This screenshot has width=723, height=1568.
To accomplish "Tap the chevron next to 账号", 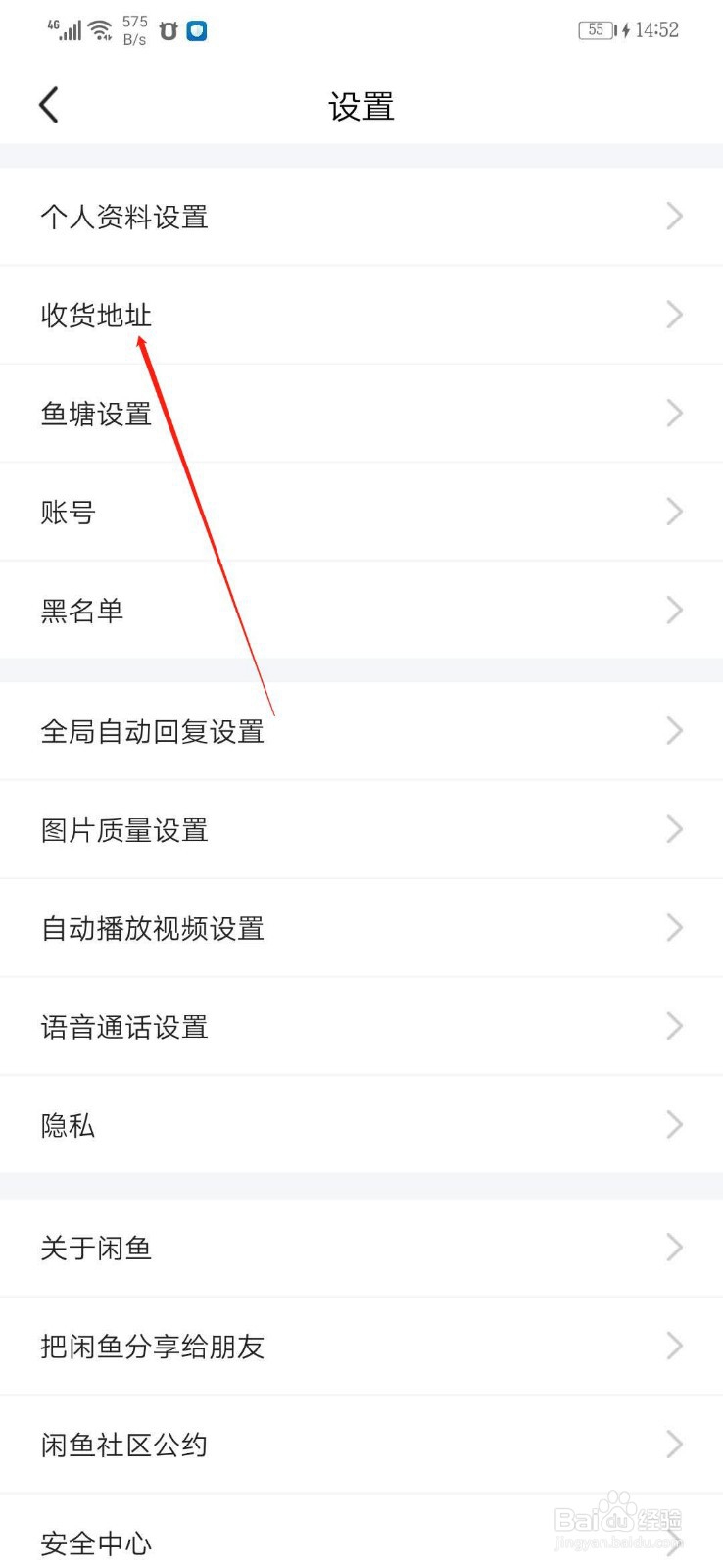I will pos(674,511).
